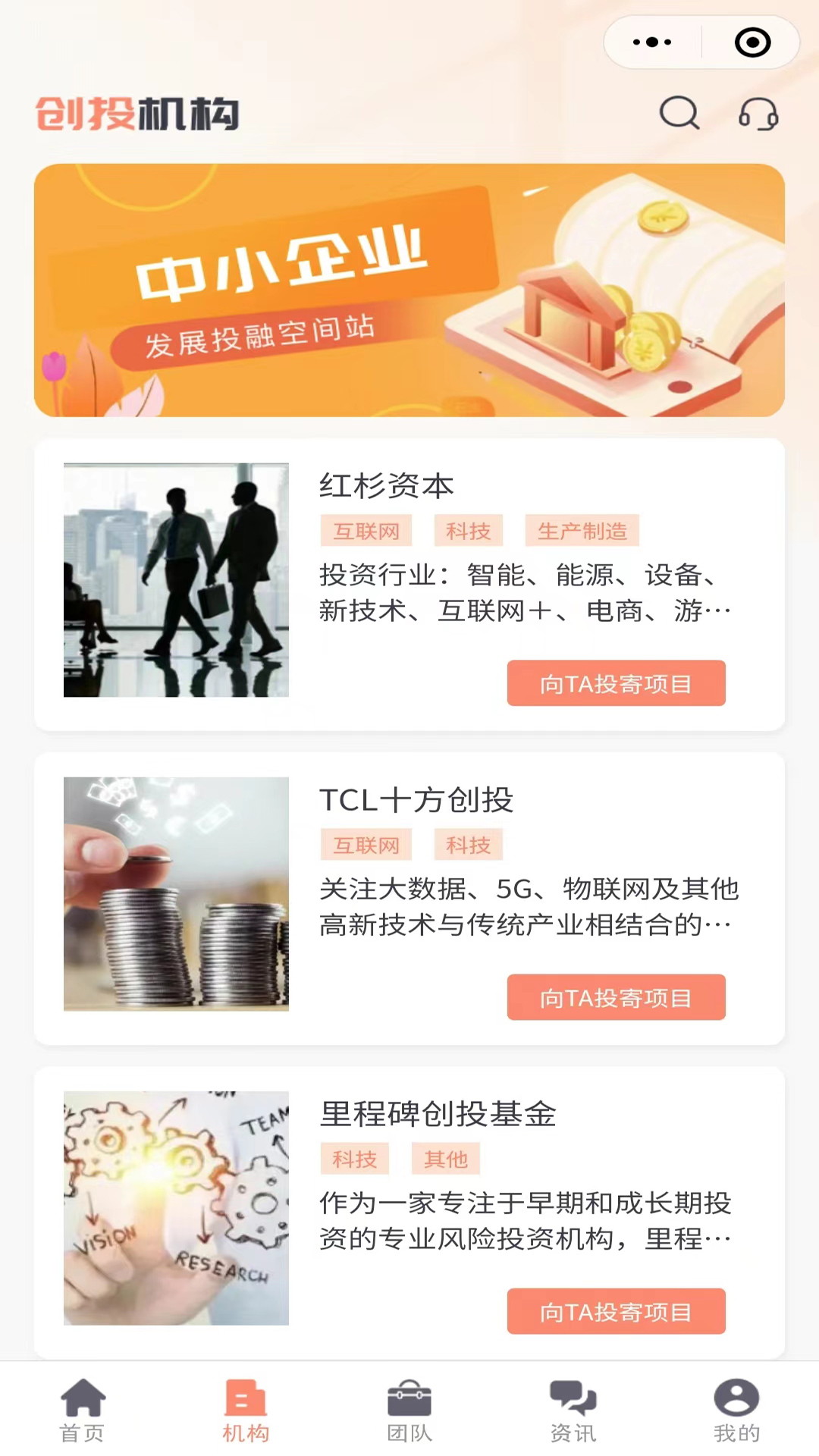The image size is (819, 1456).
Task: Close the mini program with the circle icon
Action: click(752, 42)
